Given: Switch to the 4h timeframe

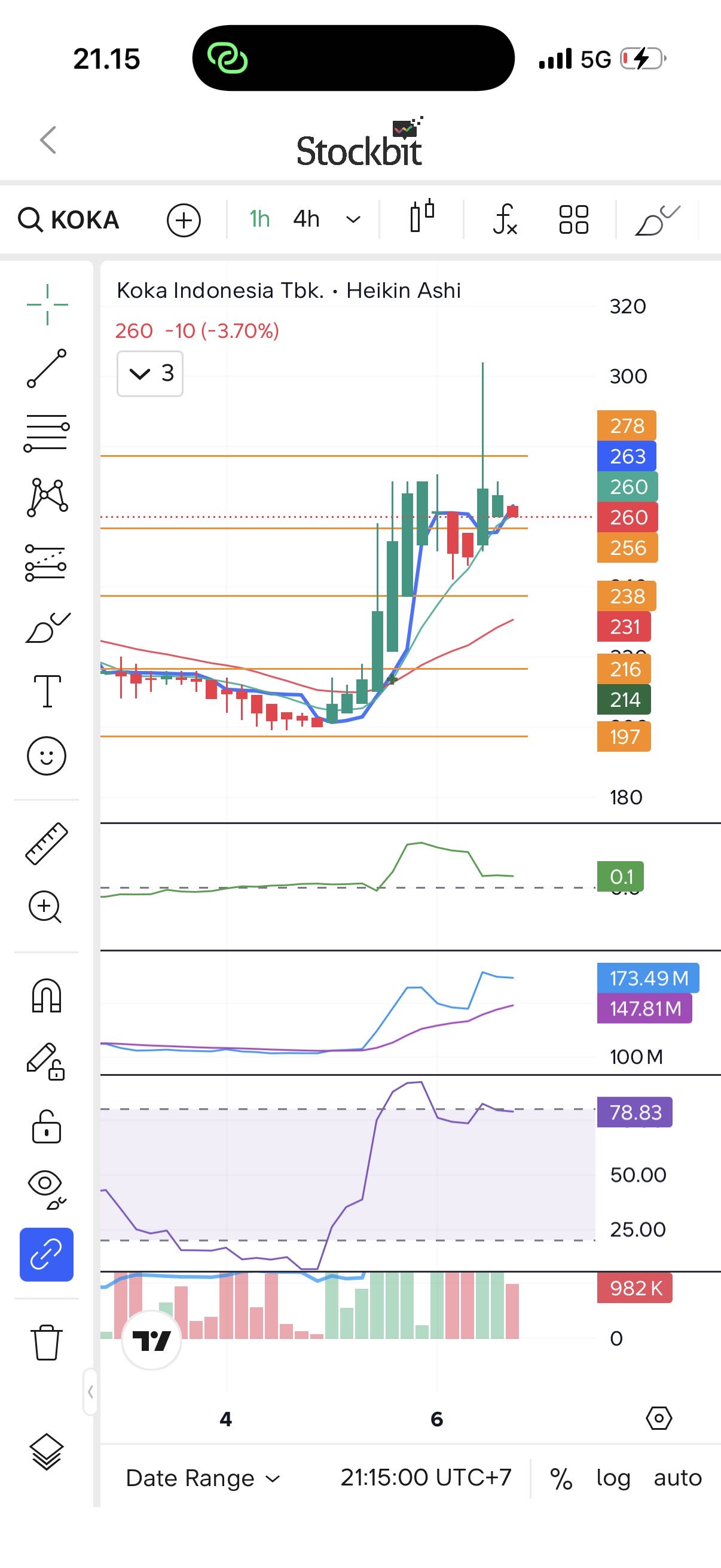Looking at the screenshot, I should 306,219.
